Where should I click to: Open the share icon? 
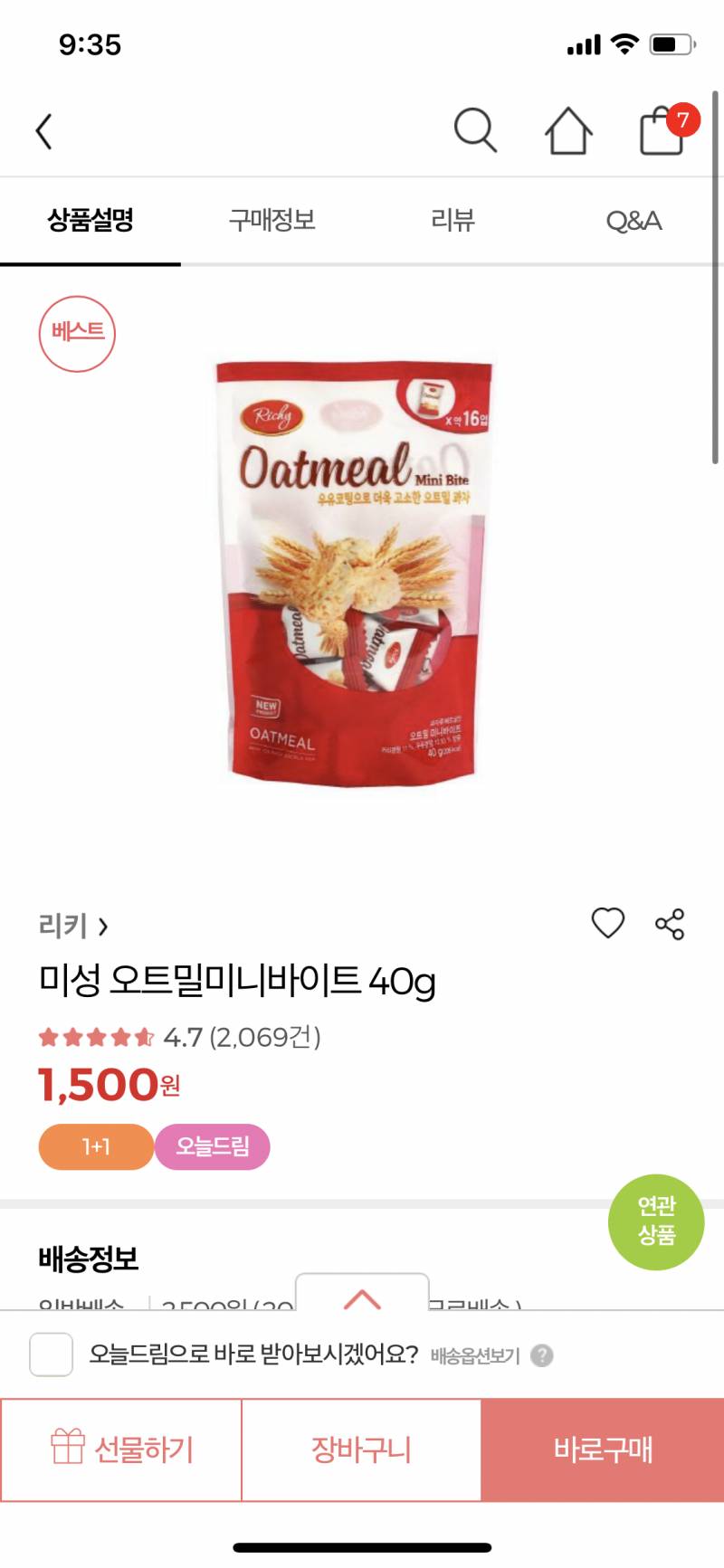pyautogui.click(x=670, y=925)
